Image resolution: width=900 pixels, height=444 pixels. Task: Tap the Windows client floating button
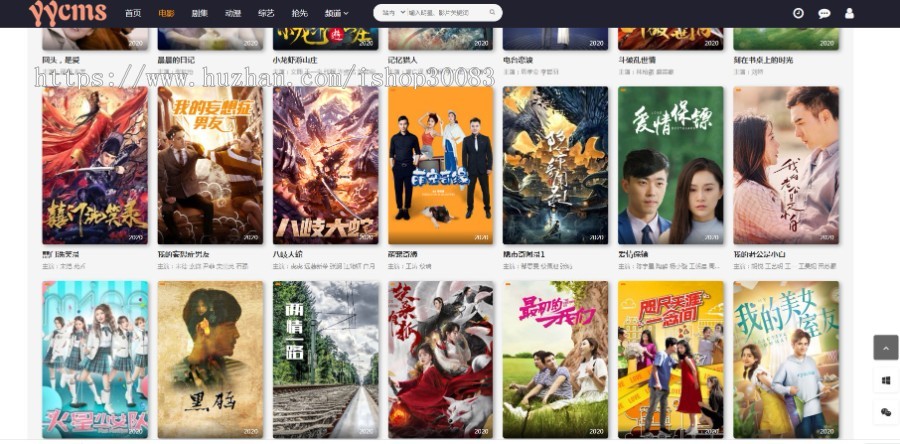pos(885,380)
